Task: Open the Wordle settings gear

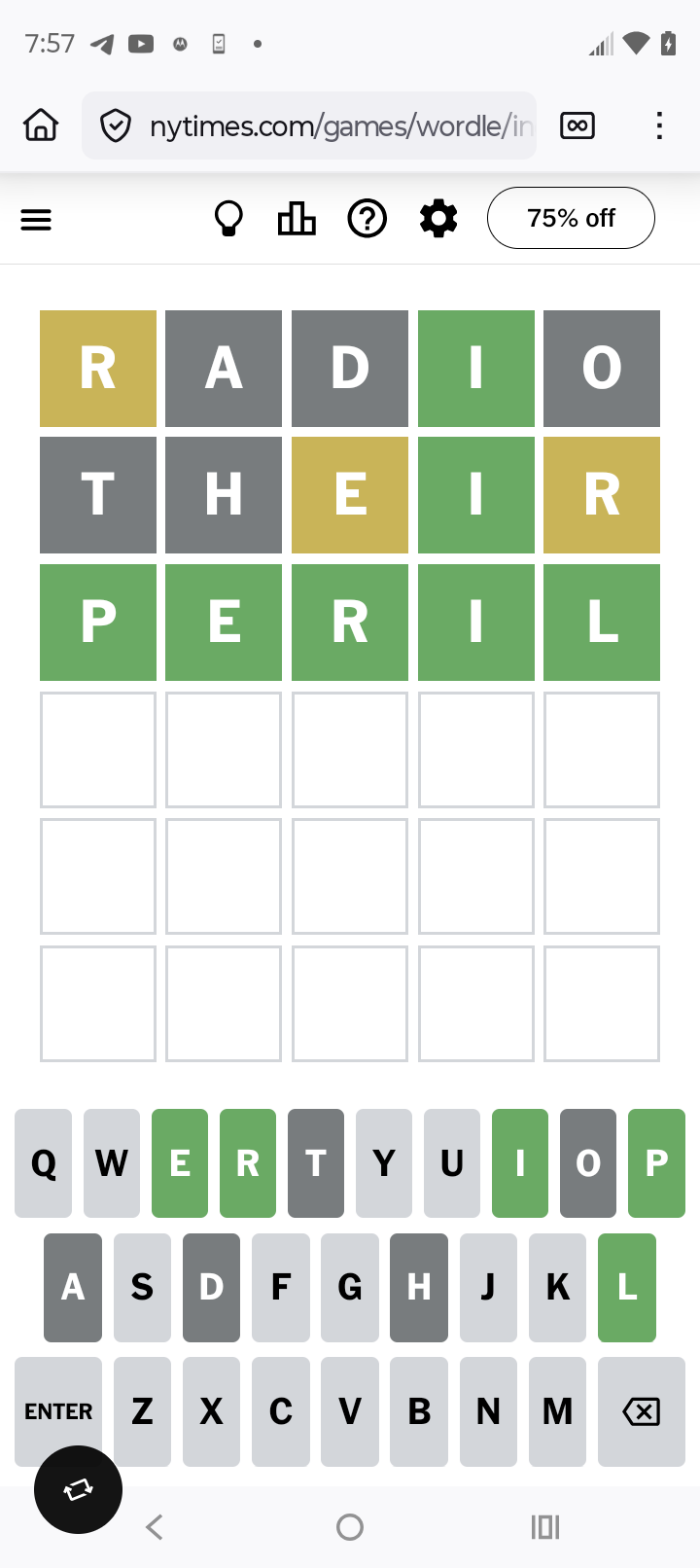Action: point(438,219)
